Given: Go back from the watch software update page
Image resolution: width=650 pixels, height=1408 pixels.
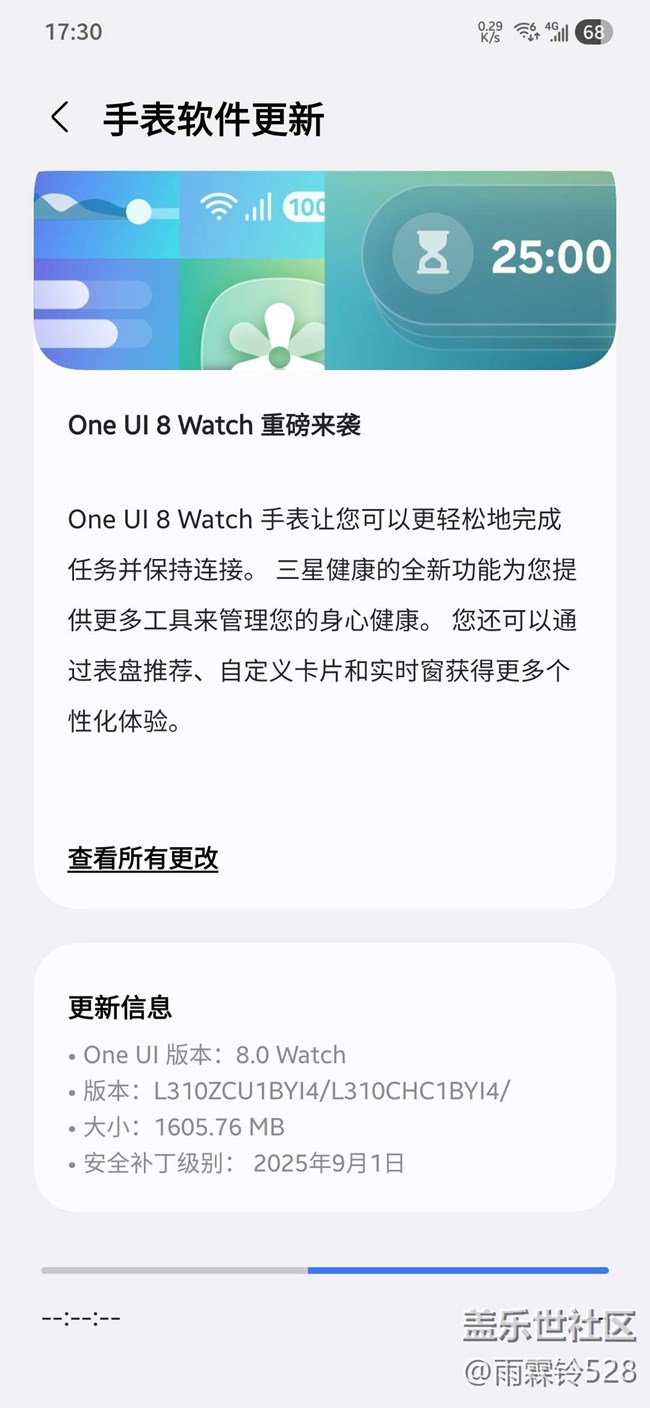Looking at the screenshot, I should point(60,118).
